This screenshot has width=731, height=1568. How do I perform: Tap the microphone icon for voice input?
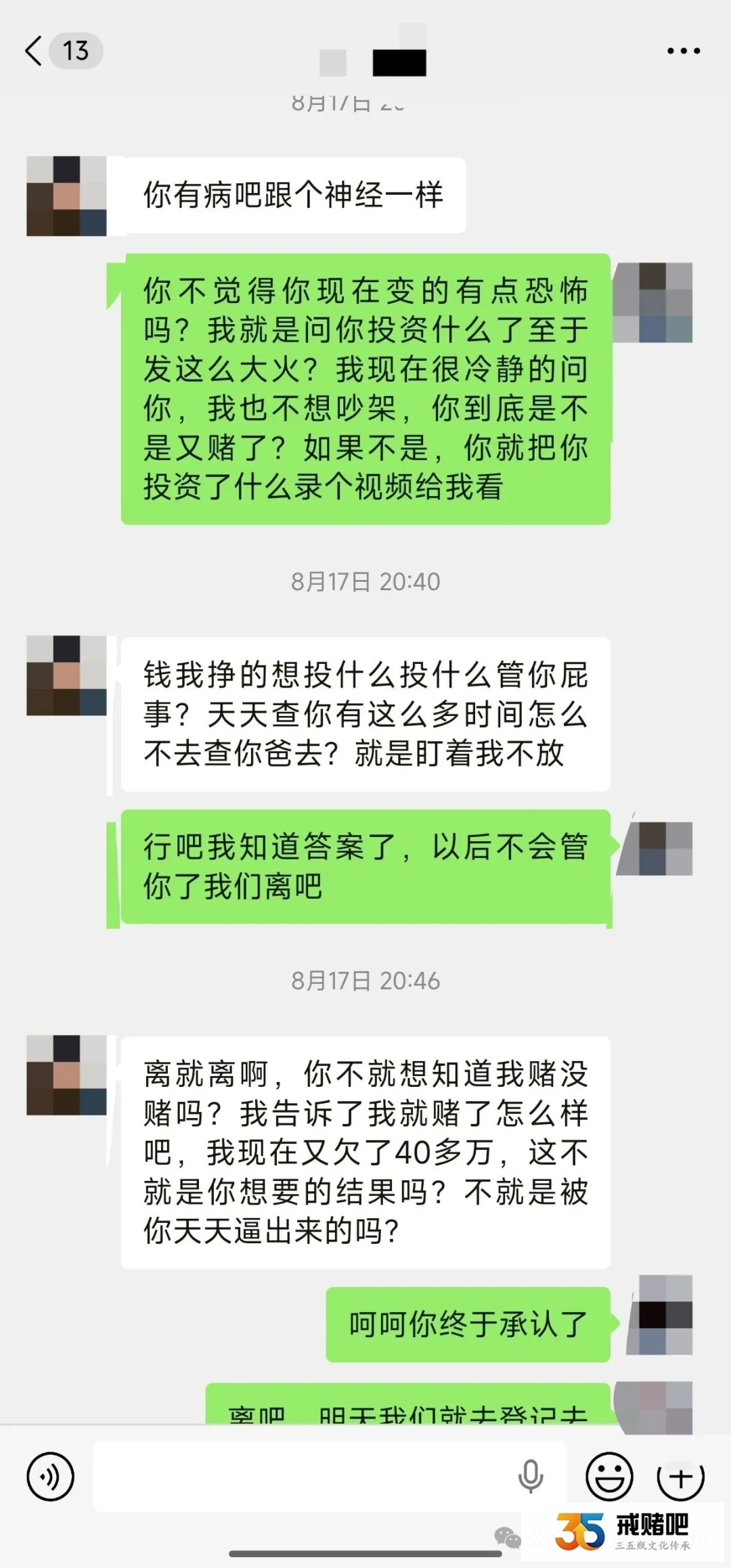pos(530,1475)
